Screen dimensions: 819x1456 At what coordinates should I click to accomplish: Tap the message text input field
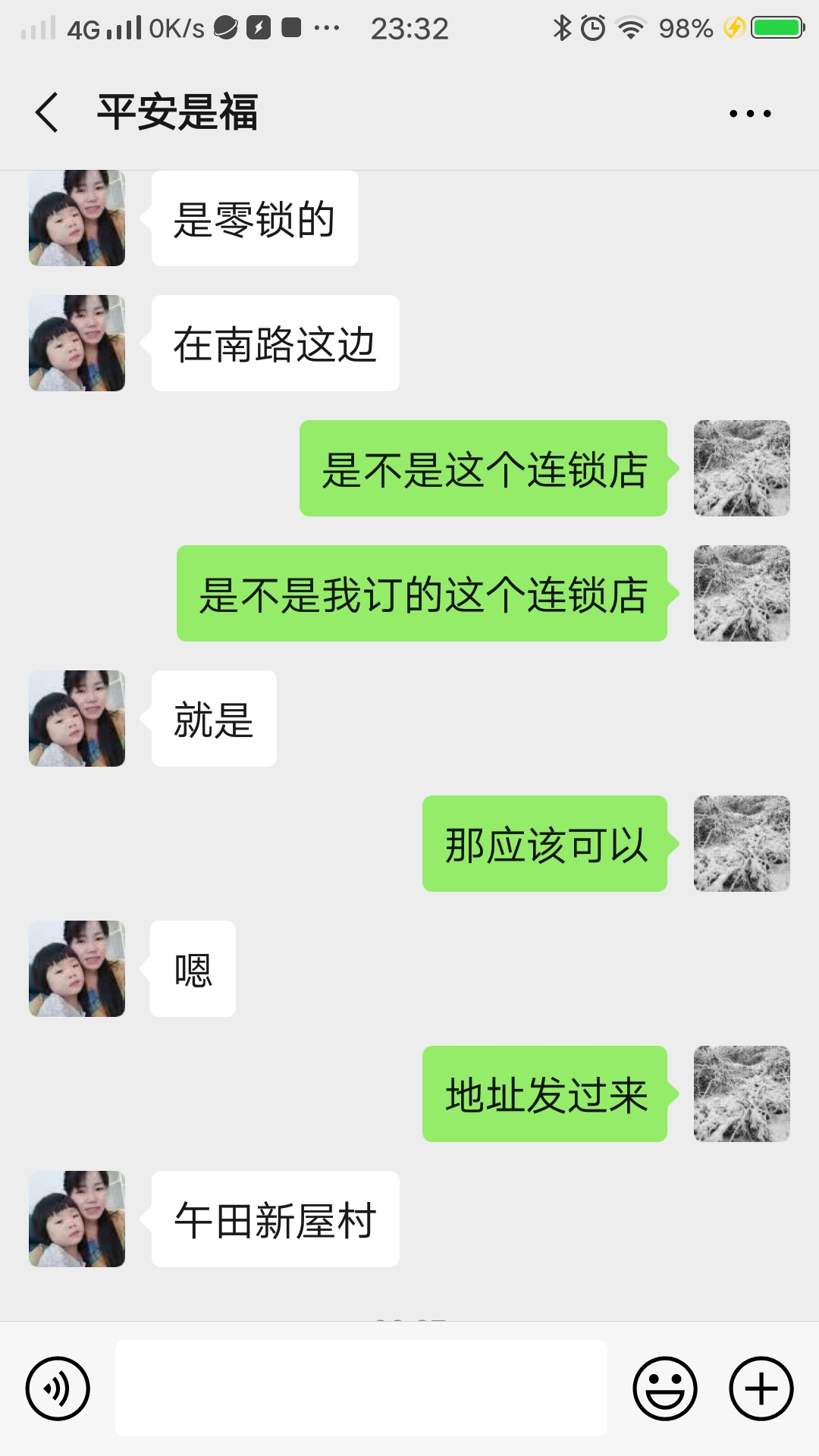tap(361, 1388)
